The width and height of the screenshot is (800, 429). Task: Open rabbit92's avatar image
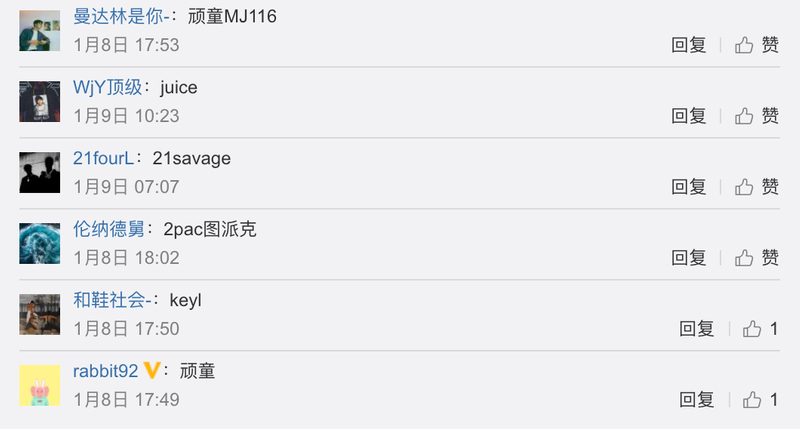point(40,386)
